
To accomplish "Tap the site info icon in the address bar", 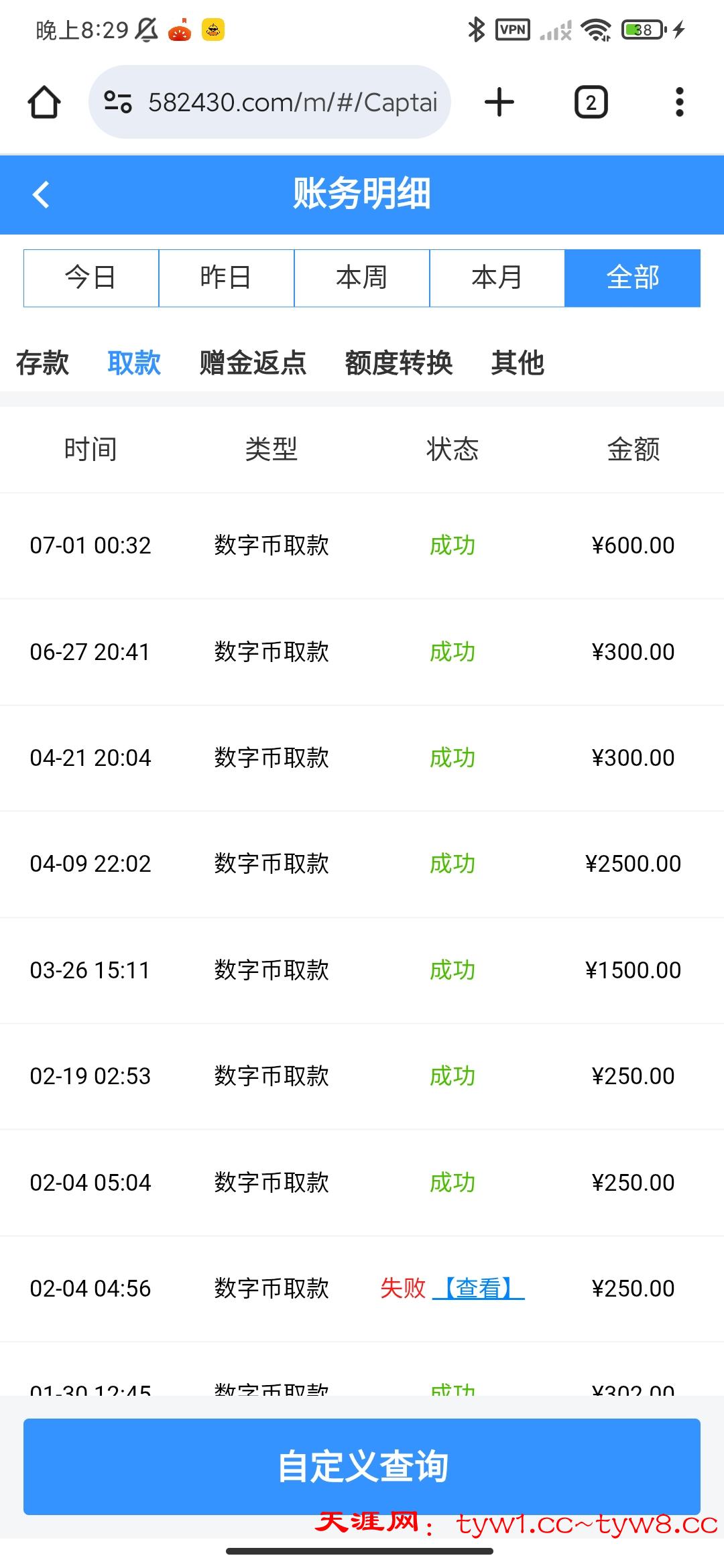I will 117,102.
